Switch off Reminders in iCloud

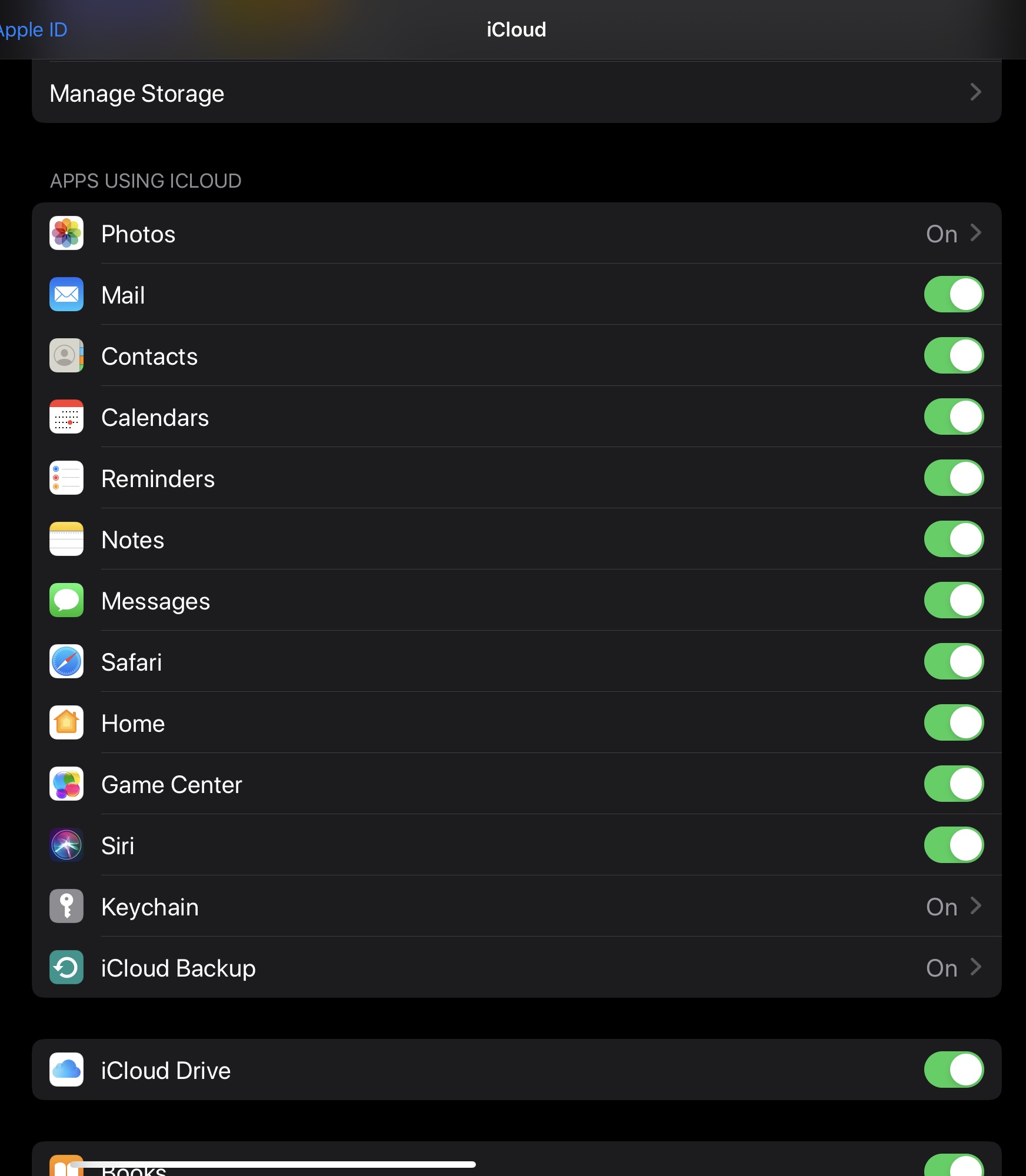[x=954, y=478]
